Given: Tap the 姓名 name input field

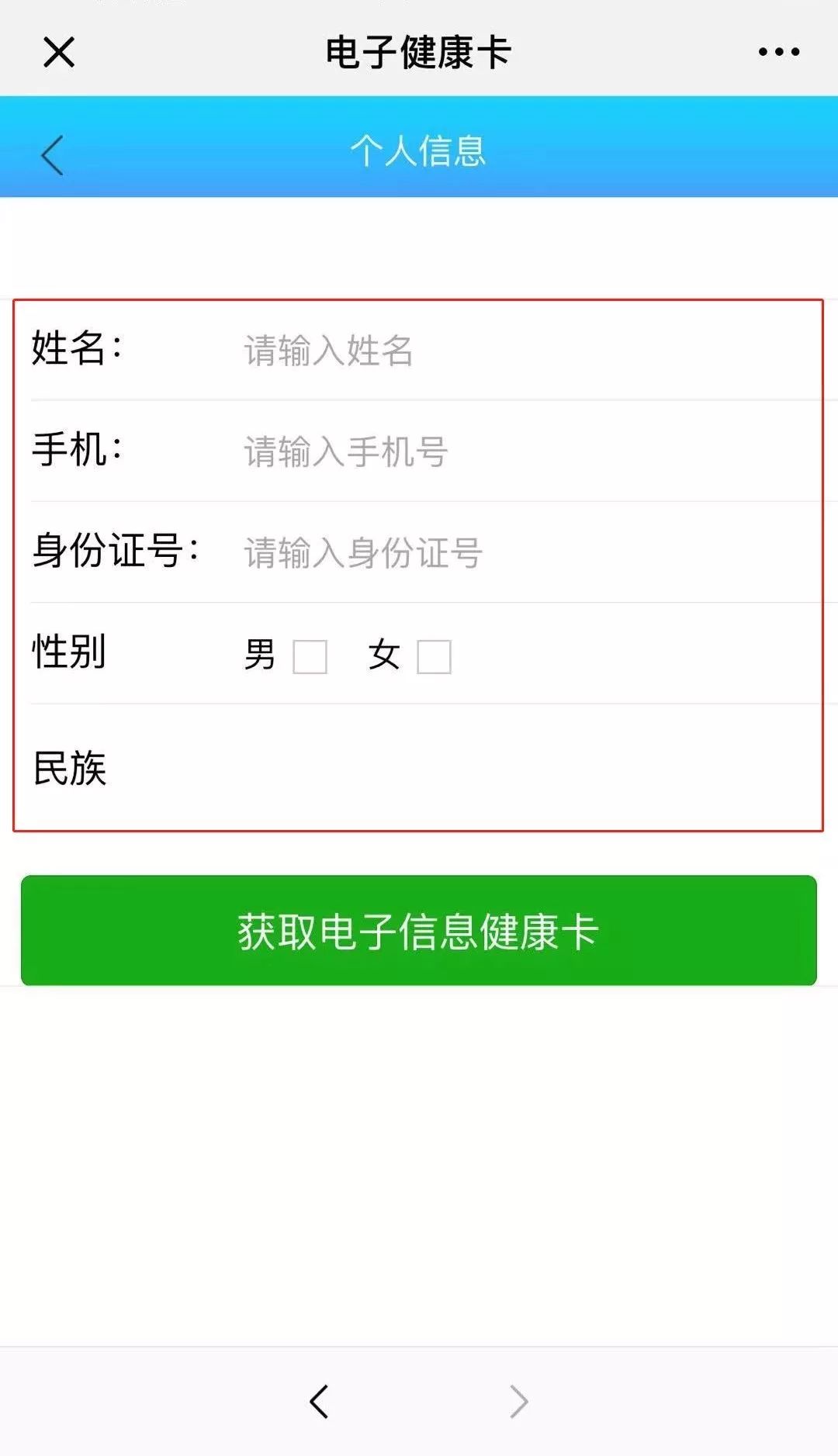Looking at the screenshot, I should click(504, 351).
